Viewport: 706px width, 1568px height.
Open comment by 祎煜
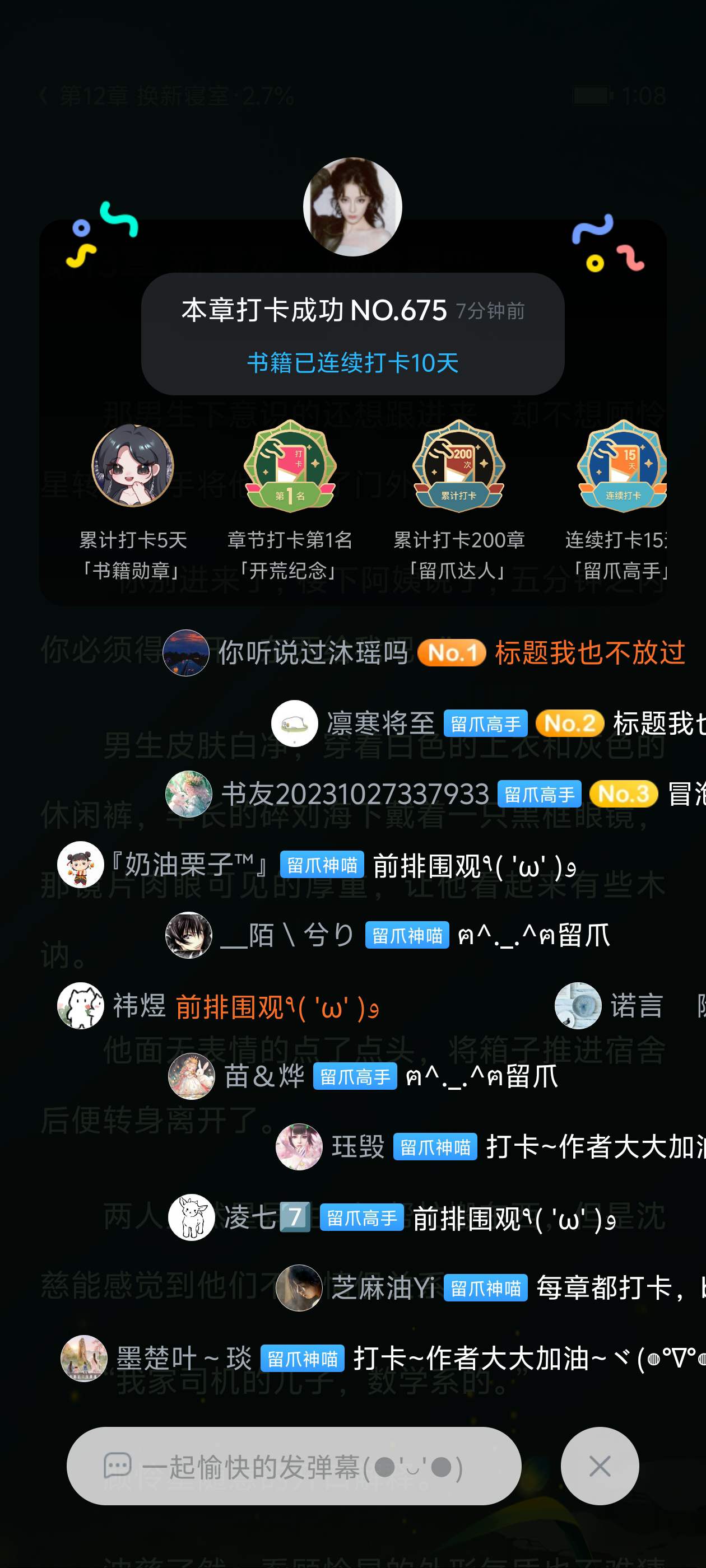(219, 1006)
